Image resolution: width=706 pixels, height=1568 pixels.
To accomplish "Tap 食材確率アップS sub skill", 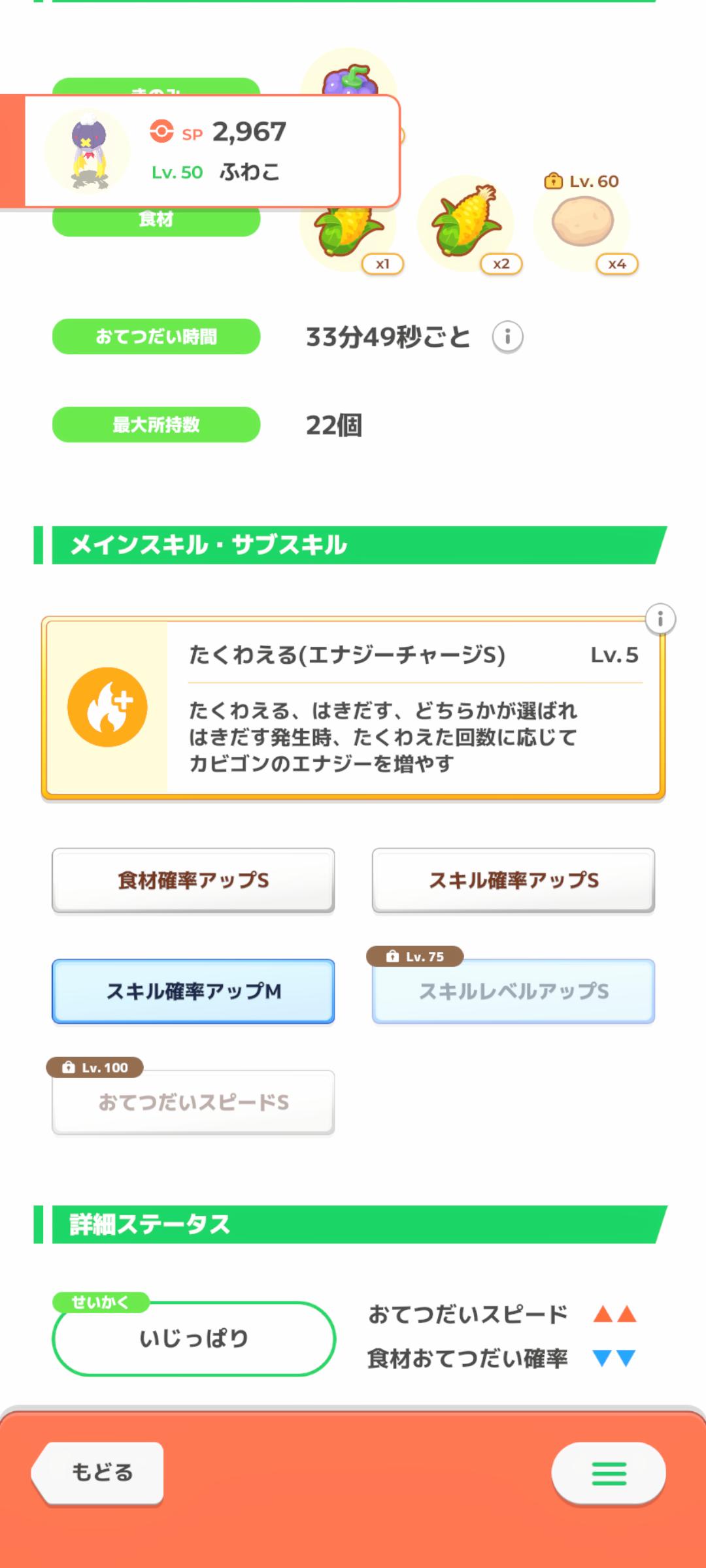I will 193,880.
